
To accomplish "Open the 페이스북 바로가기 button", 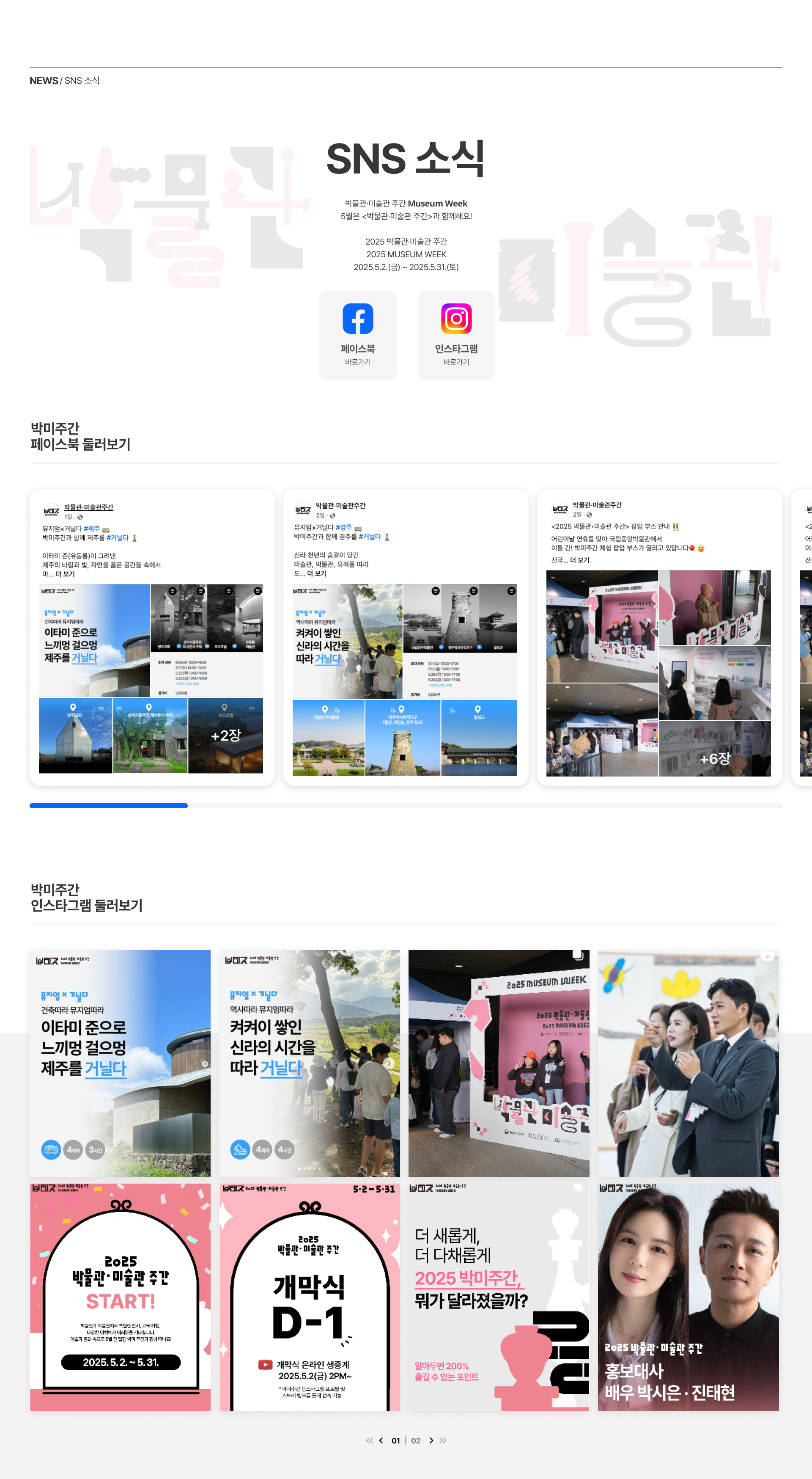I will click(357, 335).
